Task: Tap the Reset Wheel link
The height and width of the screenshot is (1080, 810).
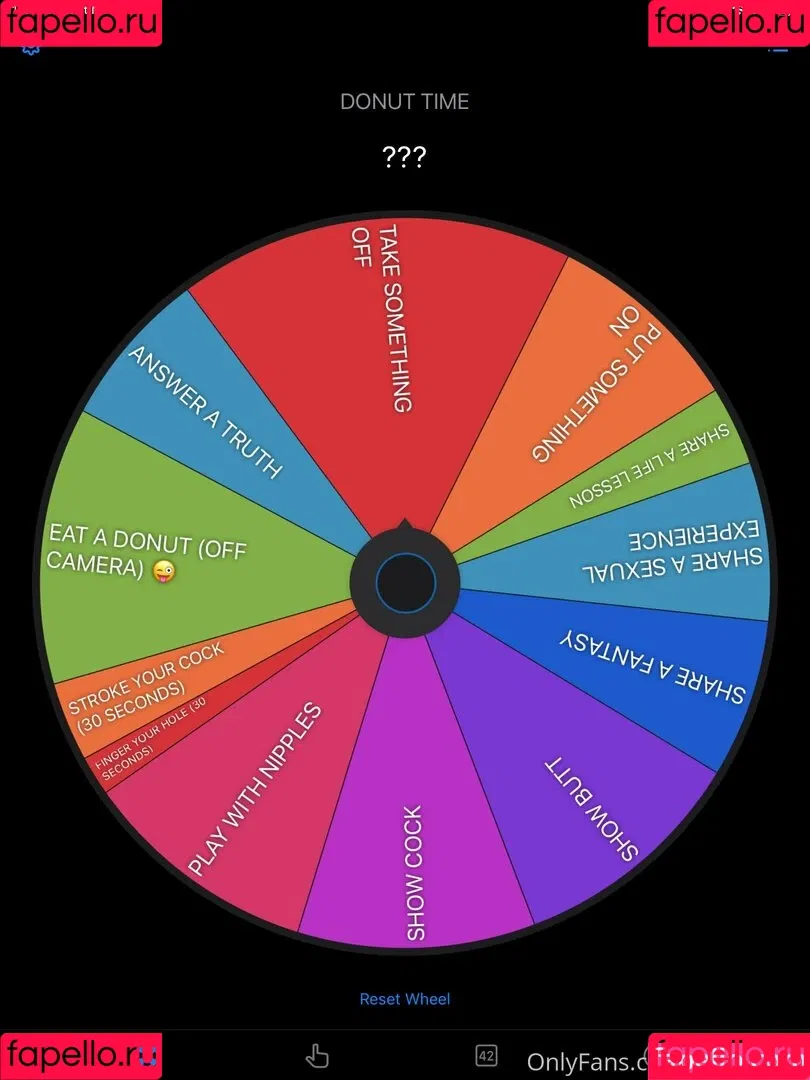Action: [x=405, y=998]
